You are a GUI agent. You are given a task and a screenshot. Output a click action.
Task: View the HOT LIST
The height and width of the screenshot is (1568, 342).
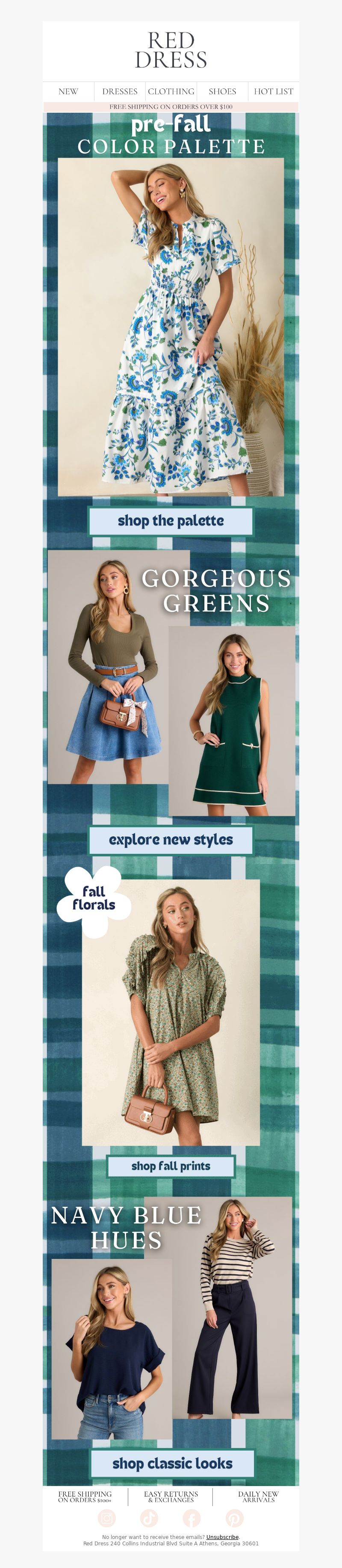tap(273, 91)
